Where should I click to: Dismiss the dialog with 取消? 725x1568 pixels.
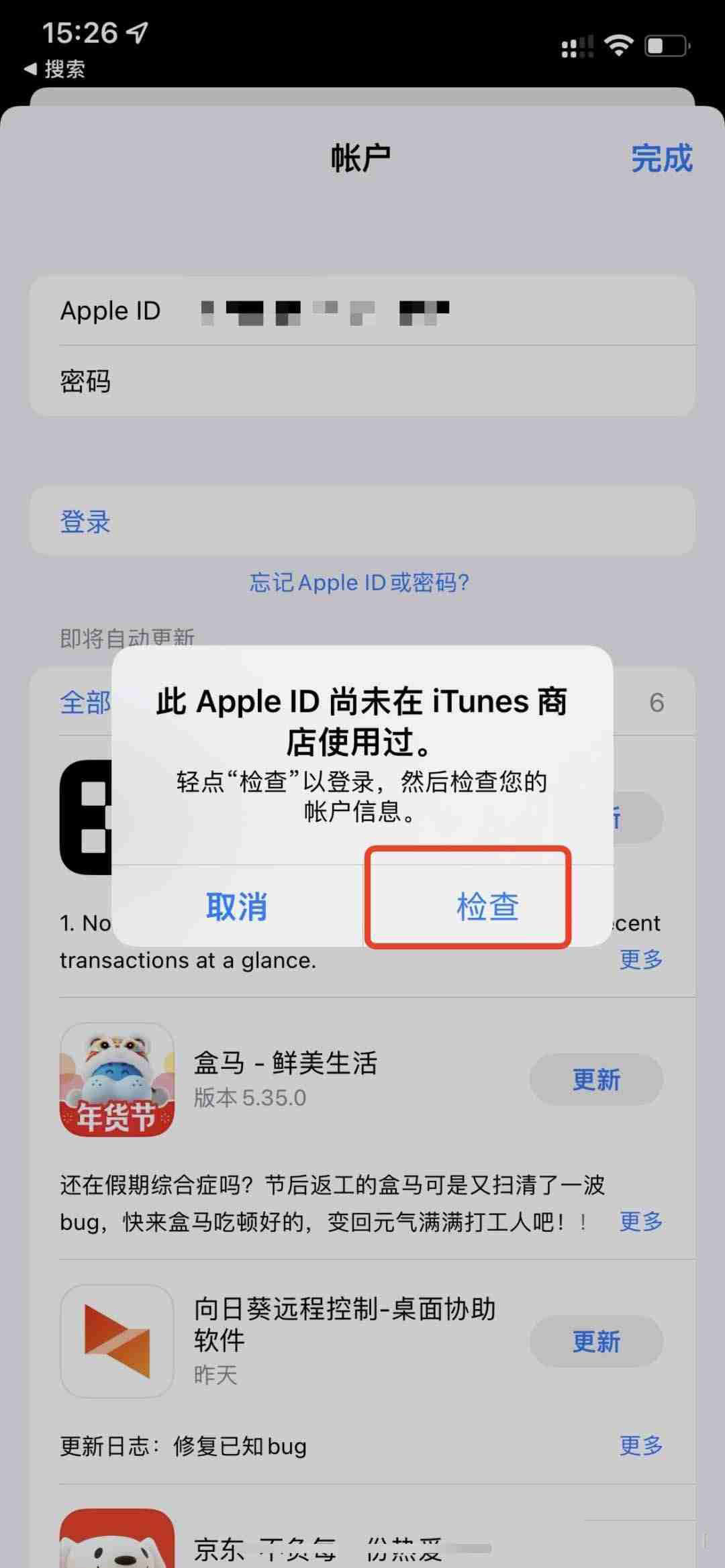(237, 906)
